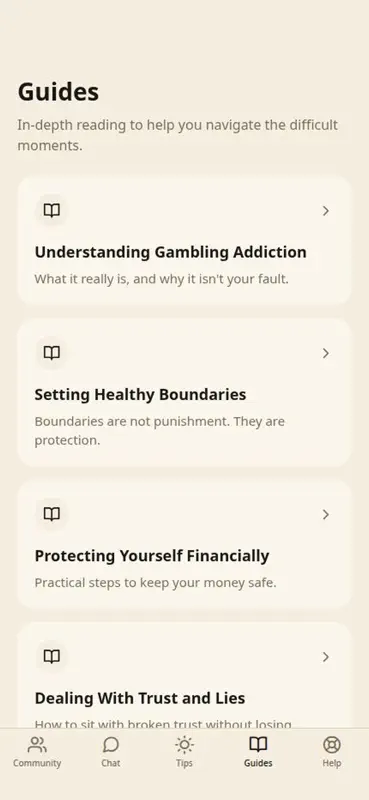
Task: Open the Setting Healthy Boundaries guide
Action: [184, 393]
